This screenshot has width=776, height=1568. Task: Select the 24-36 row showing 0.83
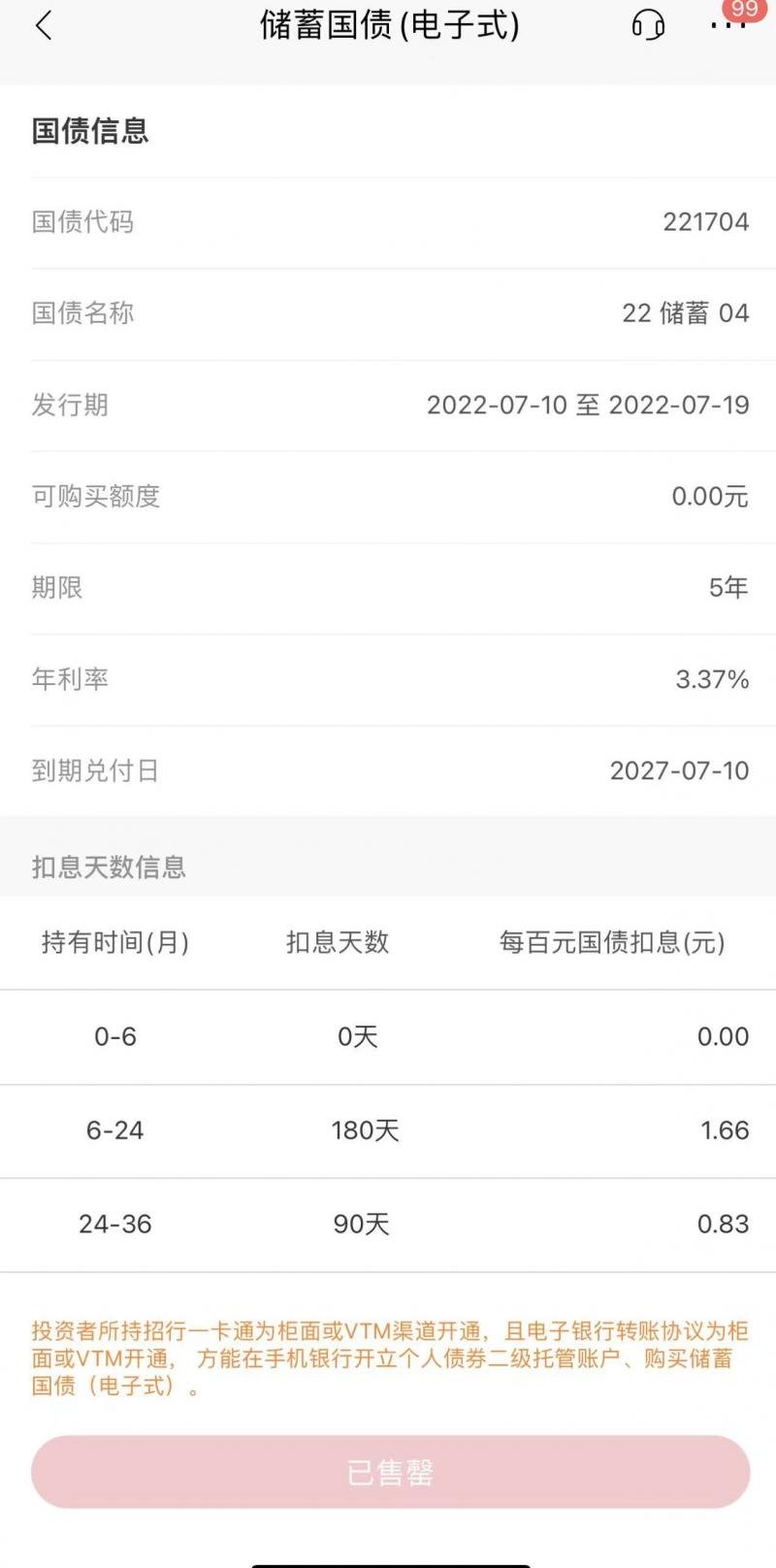pos(388,1225)
